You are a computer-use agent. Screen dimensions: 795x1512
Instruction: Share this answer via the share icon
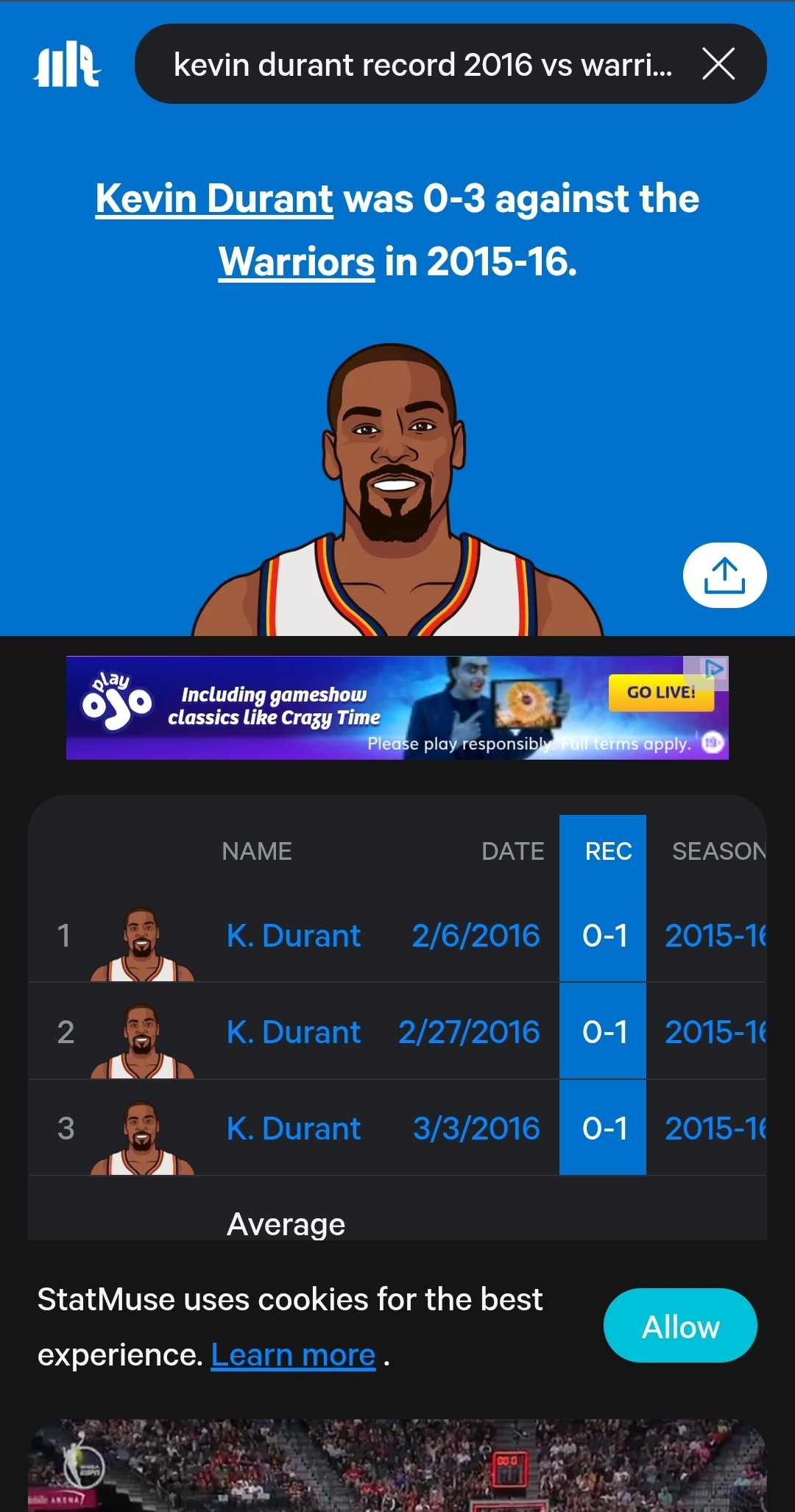tap(724, 575)
